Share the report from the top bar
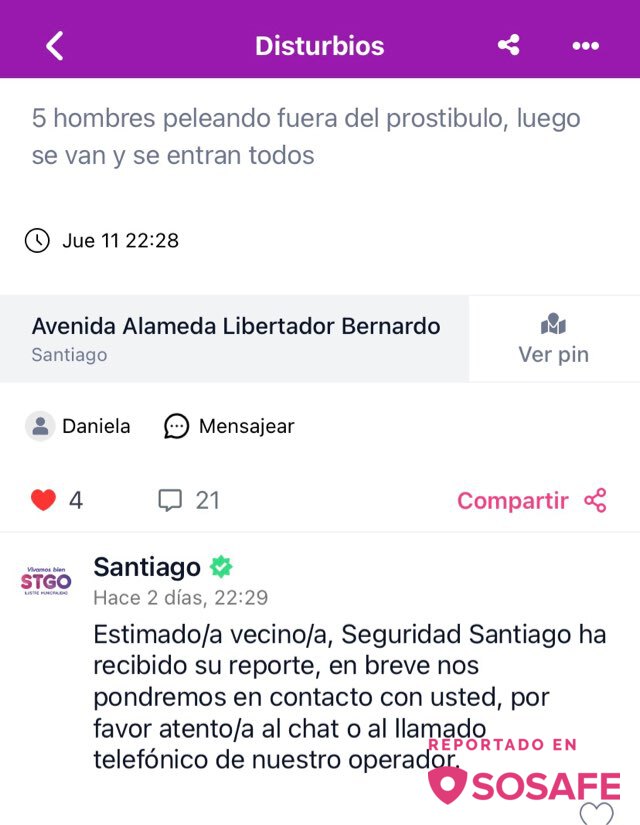This screenshot has height=825, width=640. [509, 45]
